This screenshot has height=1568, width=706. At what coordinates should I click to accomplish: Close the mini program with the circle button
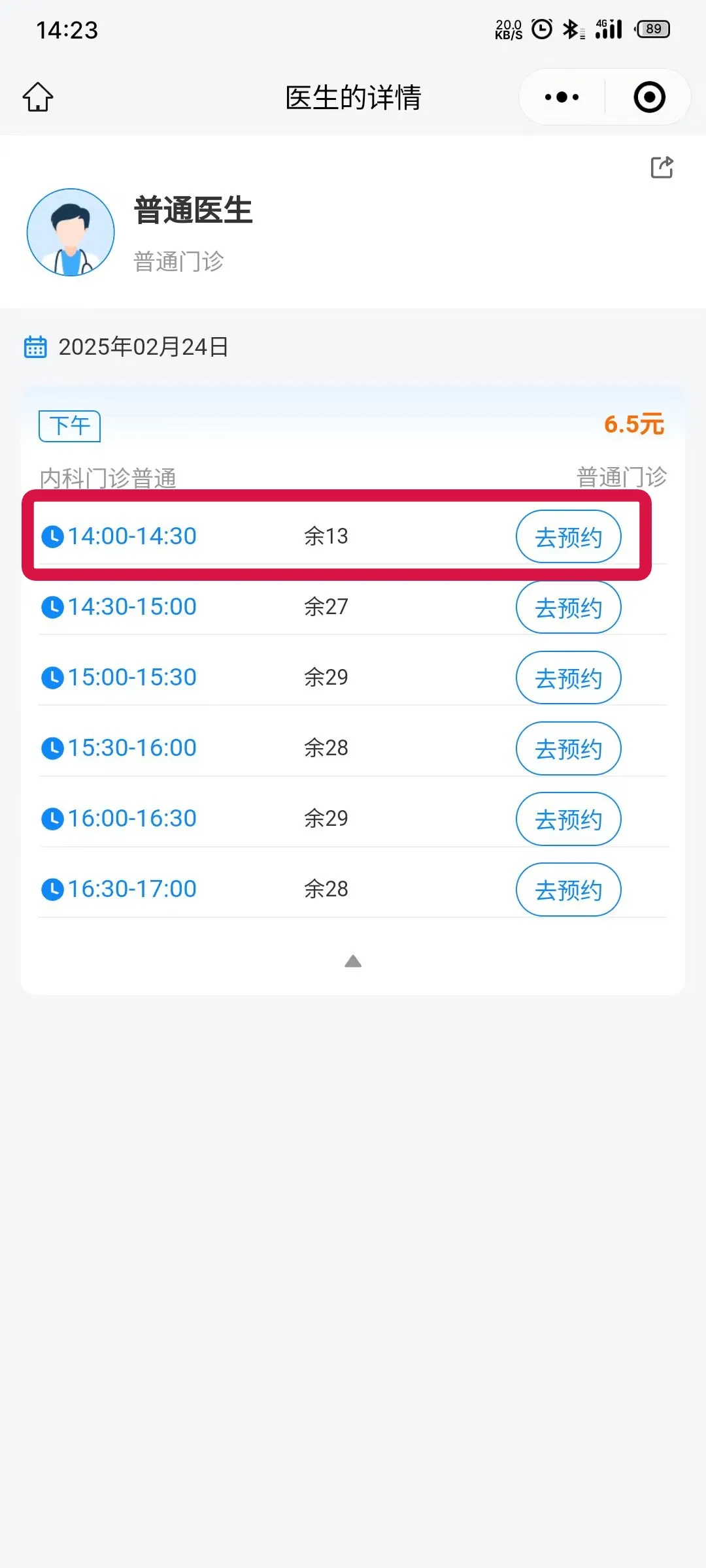click(649, 97)
